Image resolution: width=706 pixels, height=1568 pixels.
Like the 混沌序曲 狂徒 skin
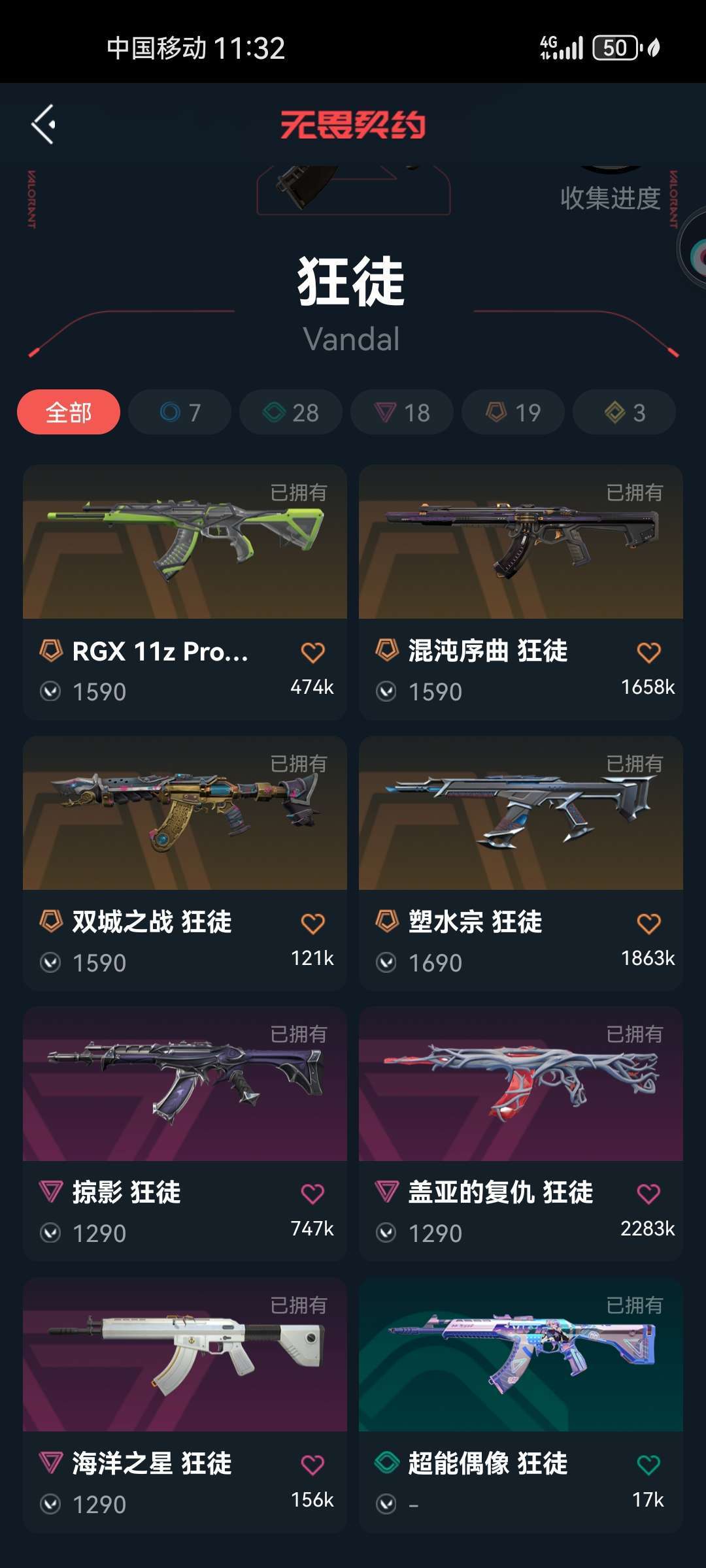pyautogui.click(x=648, y=652)
